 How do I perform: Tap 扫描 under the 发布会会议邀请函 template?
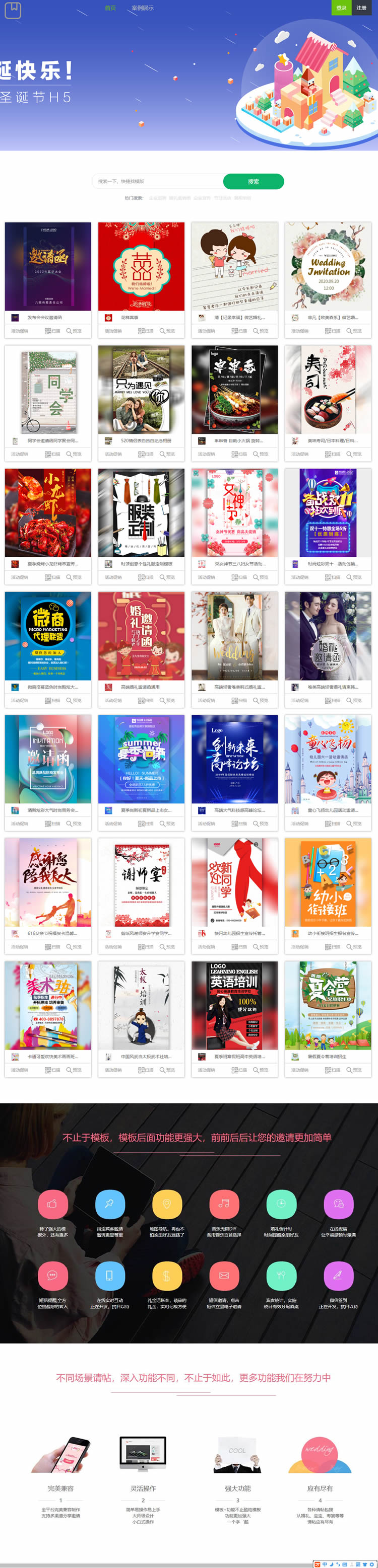pyautogui.click(x=52, y=331)
